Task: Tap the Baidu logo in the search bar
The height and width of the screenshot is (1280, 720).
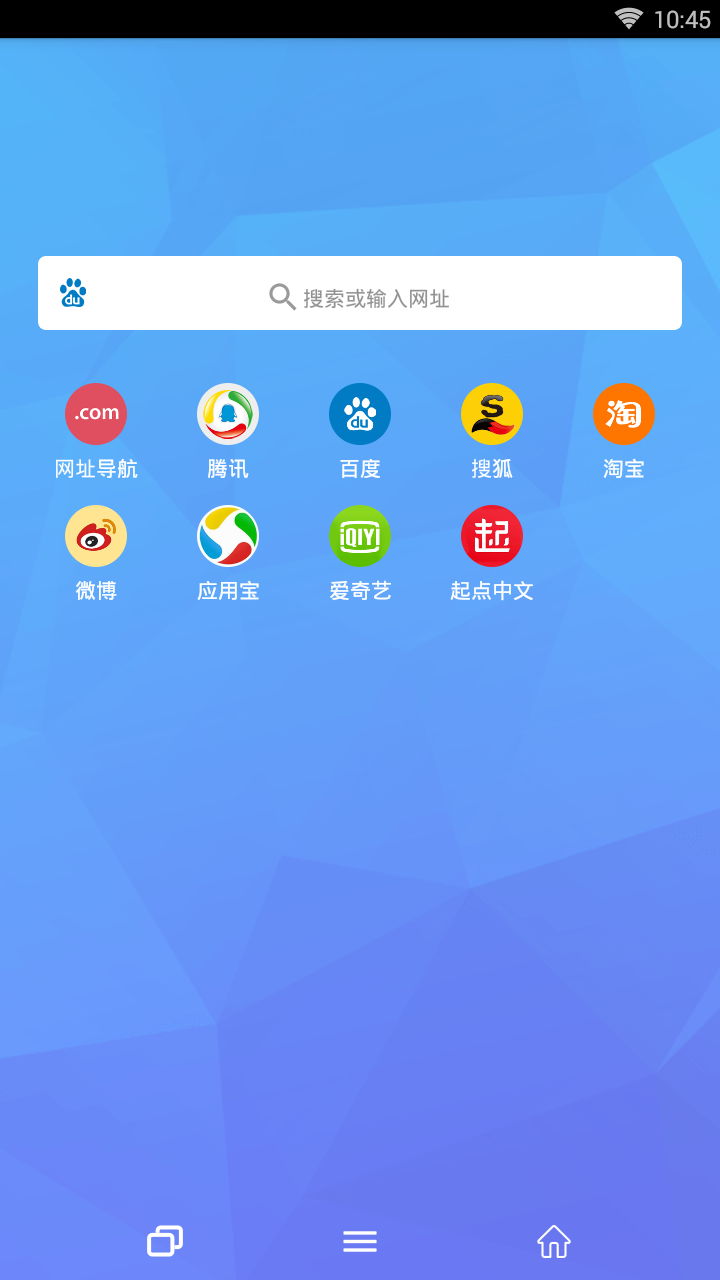Action: 72,292
